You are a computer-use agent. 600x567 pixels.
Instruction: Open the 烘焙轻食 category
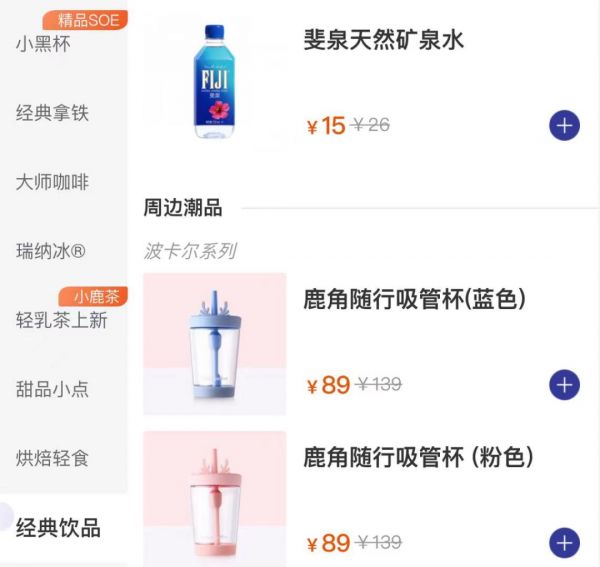pos(53,458)
